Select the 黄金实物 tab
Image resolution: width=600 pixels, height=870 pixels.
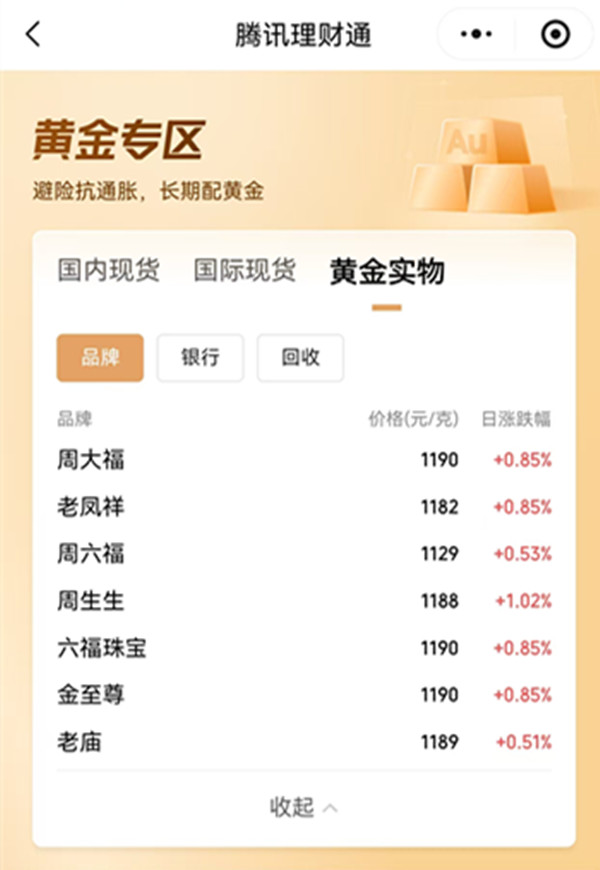point(387,271)
